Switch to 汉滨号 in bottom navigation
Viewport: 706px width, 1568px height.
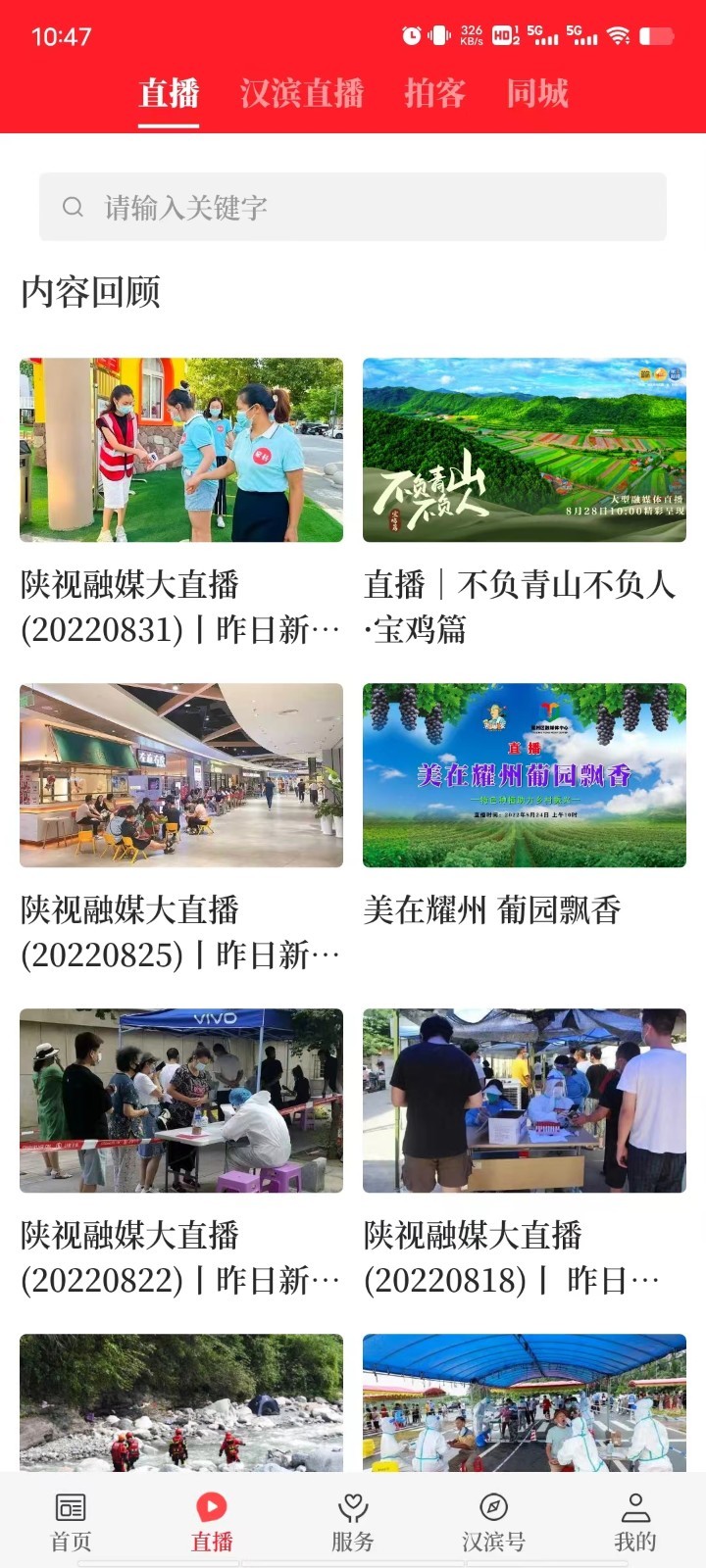coord(493,1521)
